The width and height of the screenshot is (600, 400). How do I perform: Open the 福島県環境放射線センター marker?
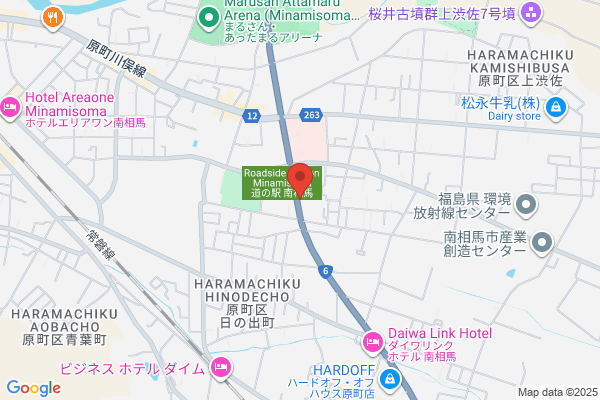coord(527,205)
